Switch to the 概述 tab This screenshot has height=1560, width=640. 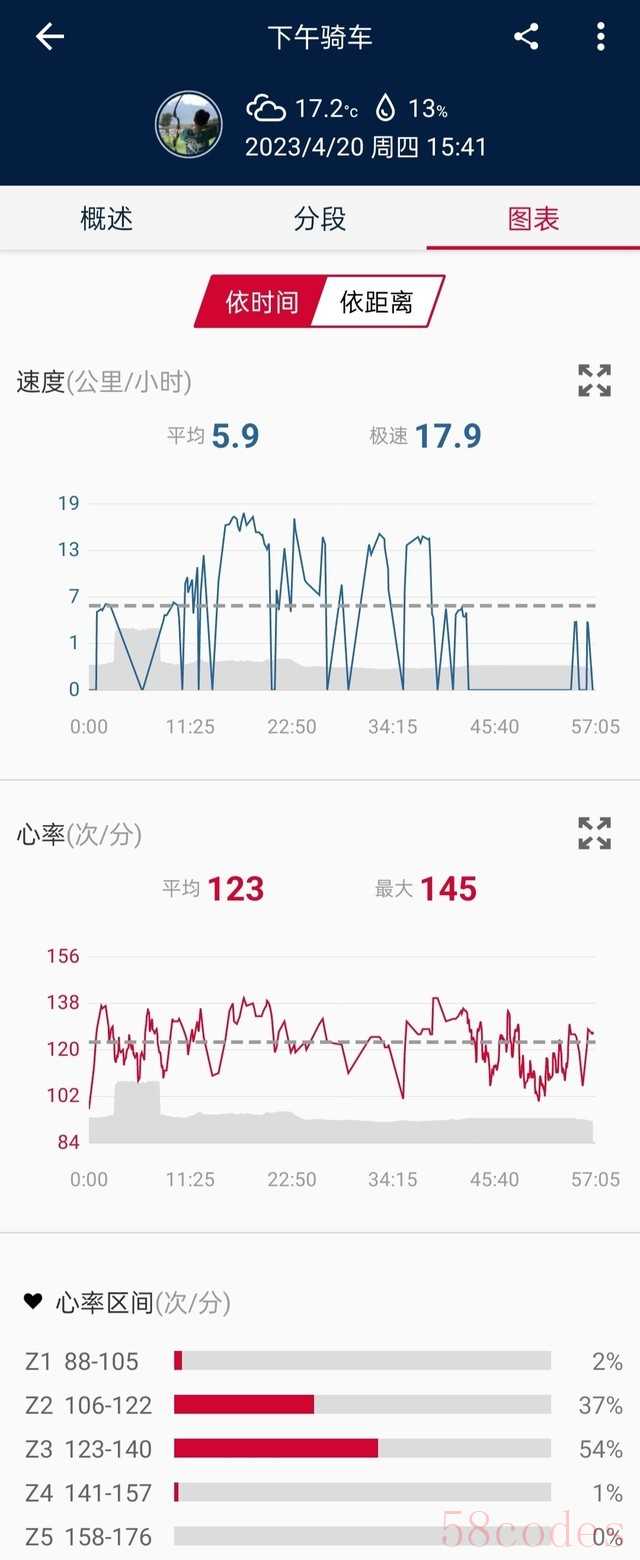coord(106,219)
